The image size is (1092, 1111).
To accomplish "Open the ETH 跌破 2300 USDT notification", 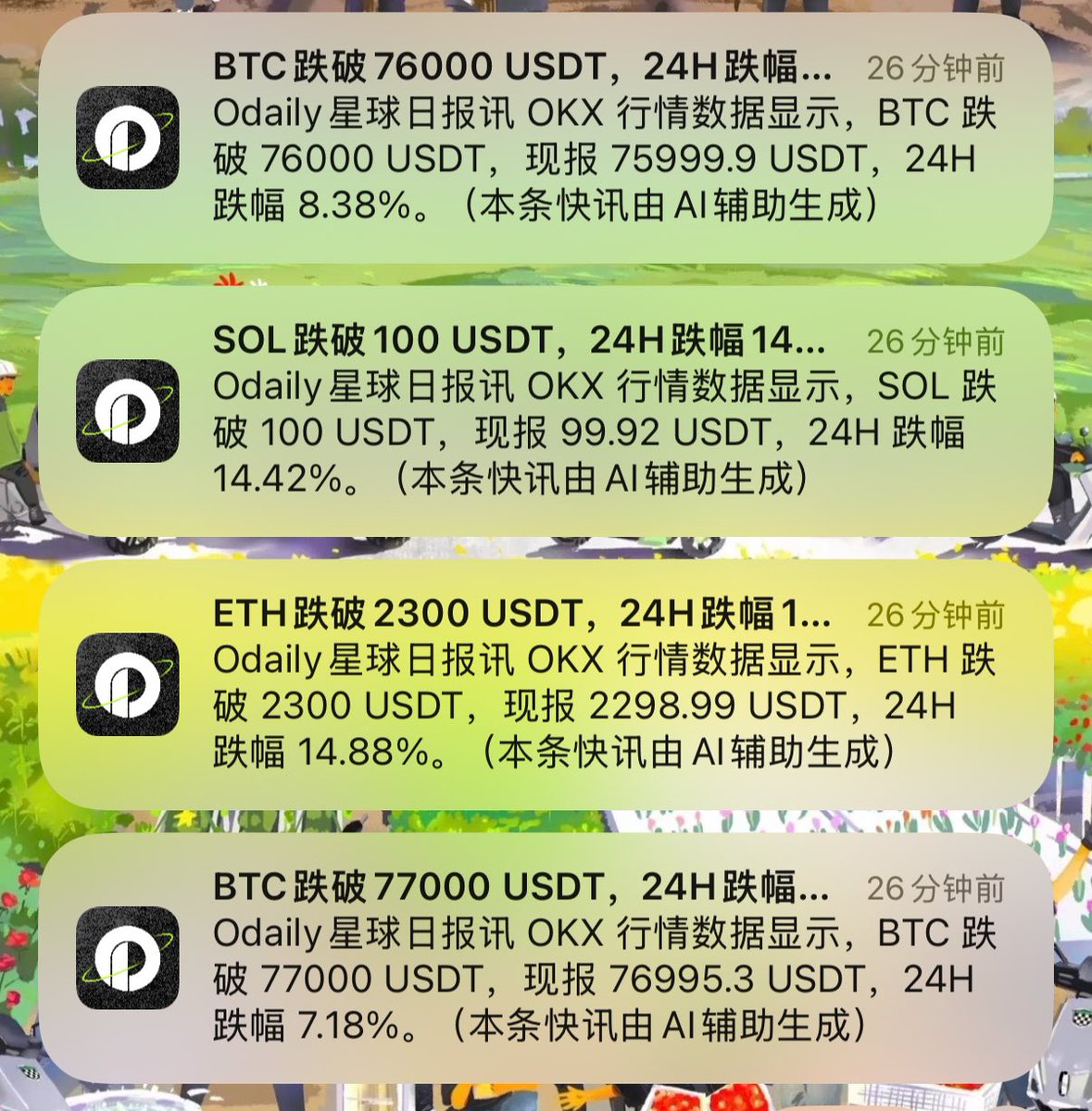I will coord(546,683).
